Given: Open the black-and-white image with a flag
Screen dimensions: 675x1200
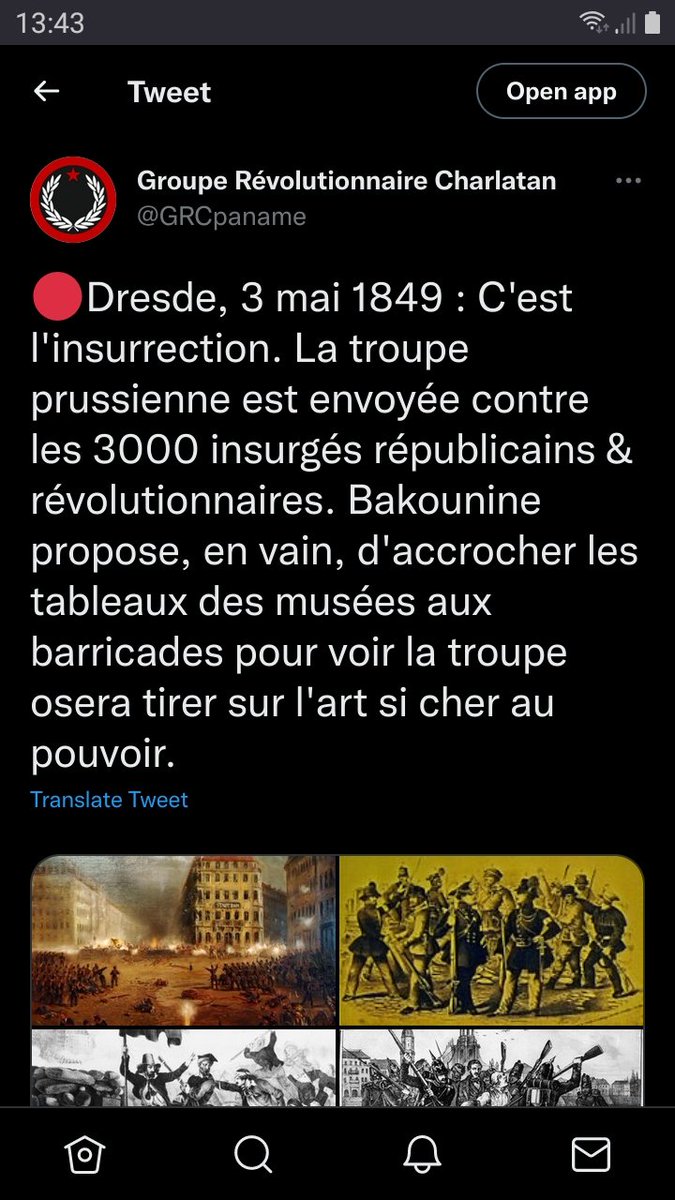Looking at the screenshot, I should click(x=184, y=1067).
